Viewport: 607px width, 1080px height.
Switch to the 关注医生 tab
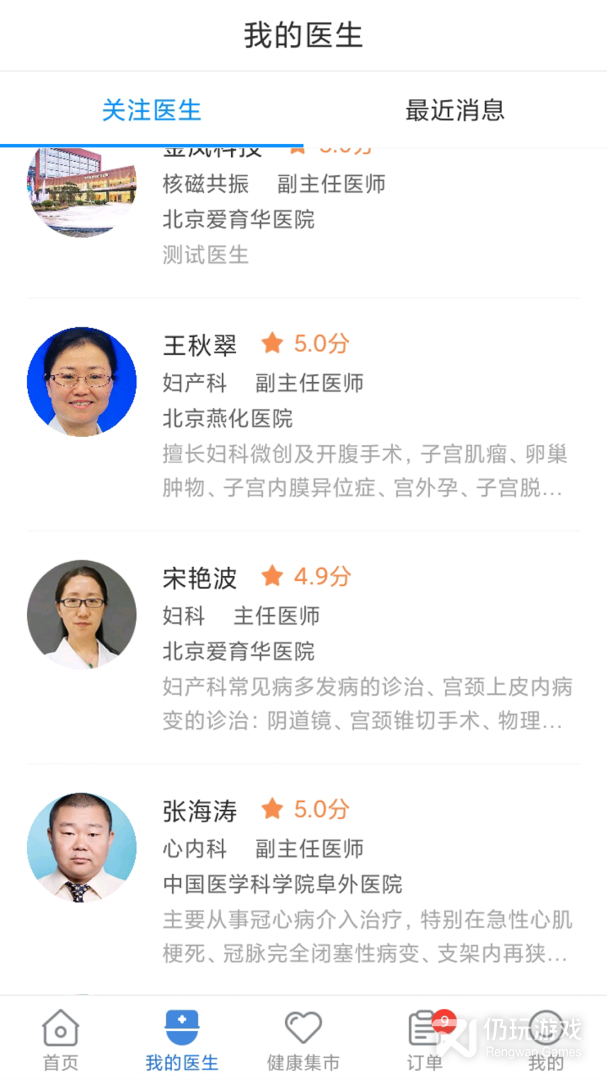pyautogui.click(x=152, y=110)
